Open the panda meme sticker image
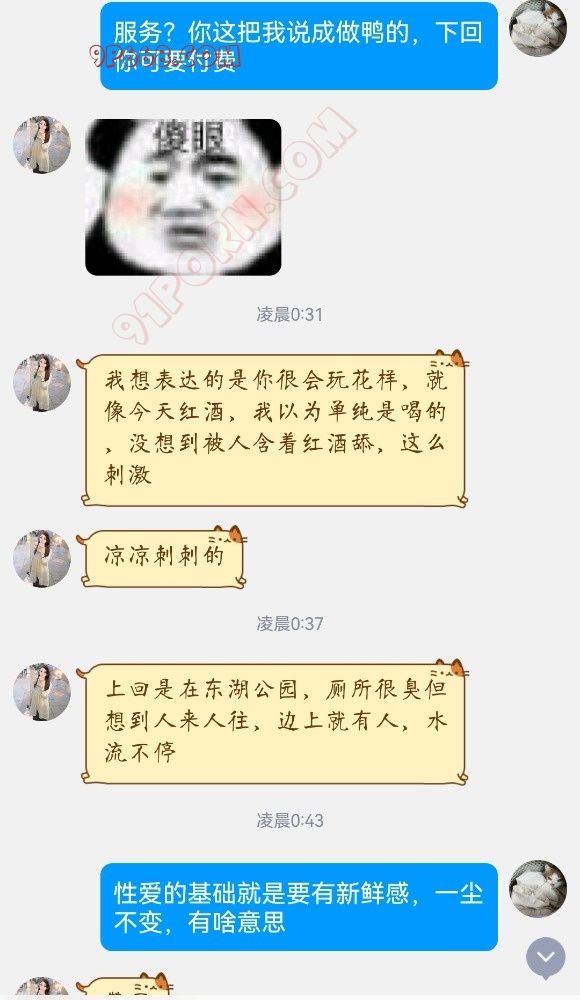 click(x=183, y=197)
